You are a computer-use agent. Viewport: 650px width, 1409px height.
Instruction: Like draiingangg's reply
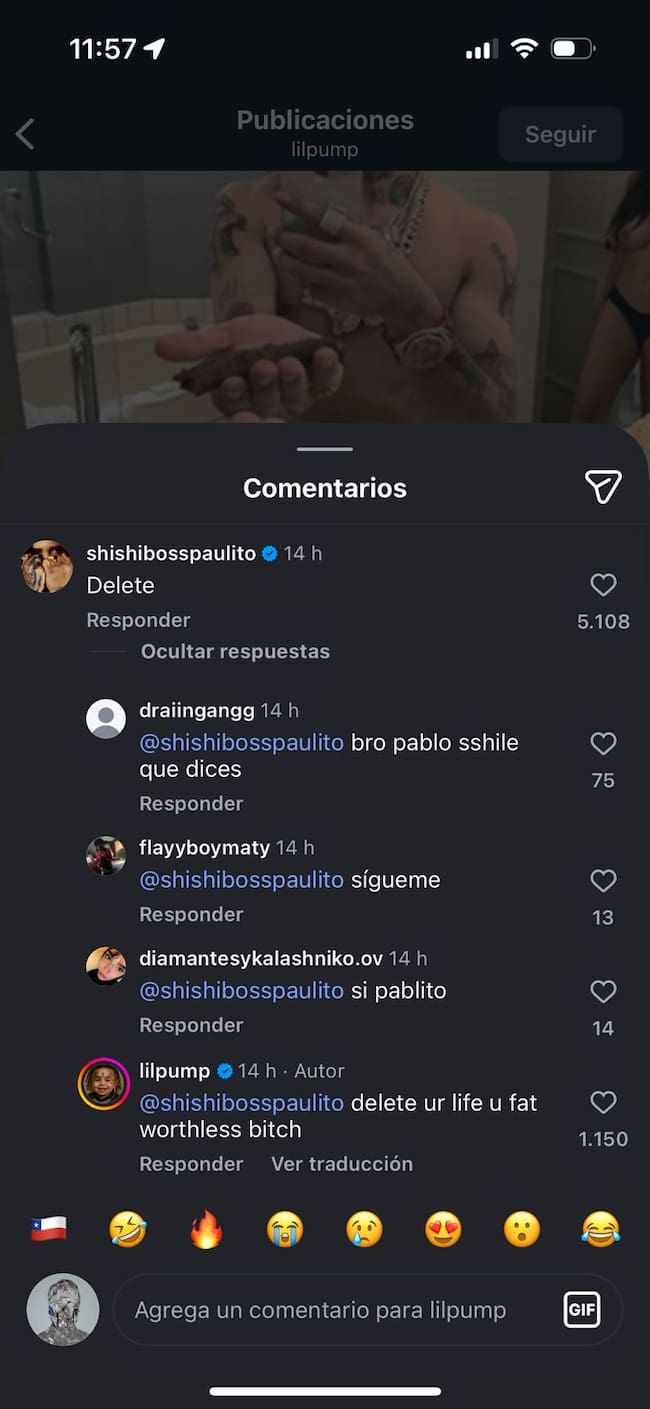tap(603, 743)
